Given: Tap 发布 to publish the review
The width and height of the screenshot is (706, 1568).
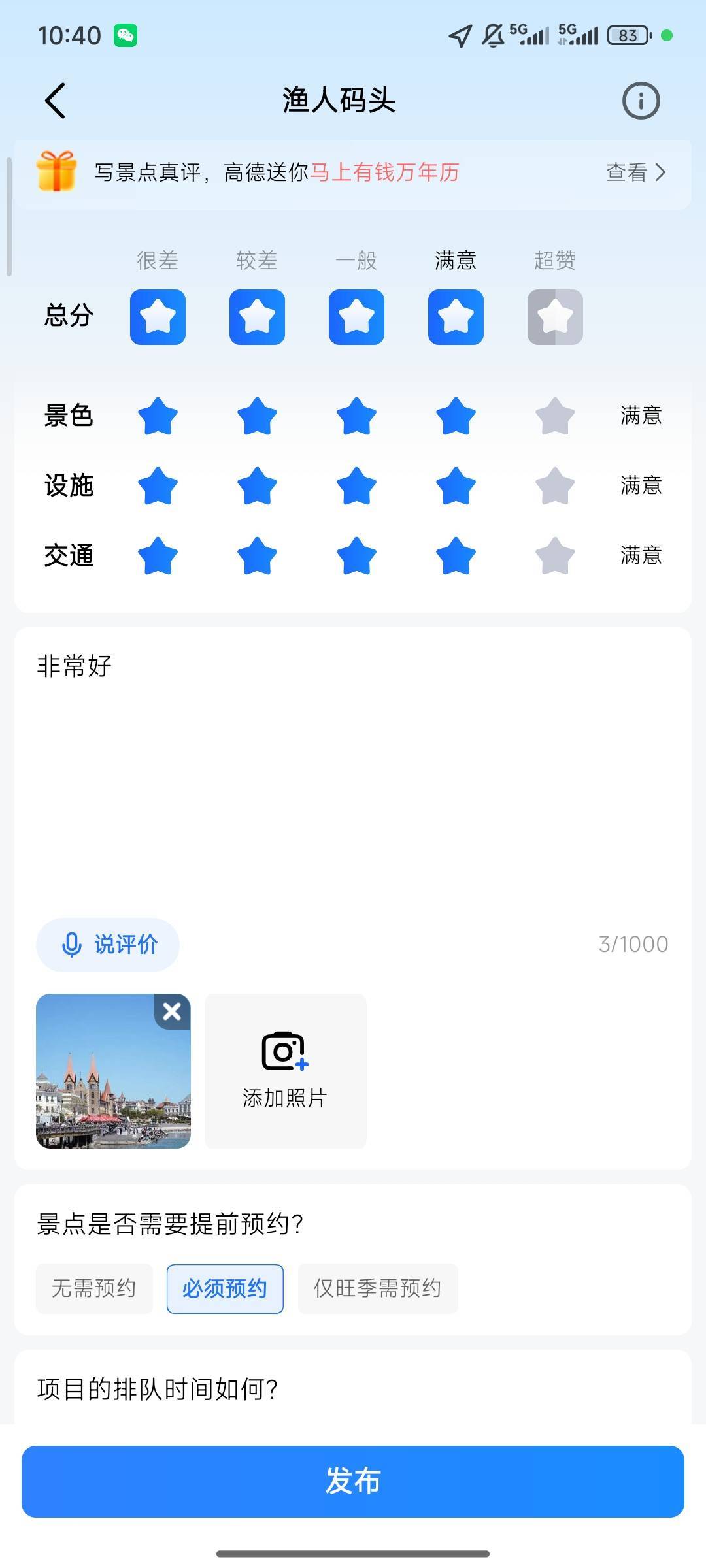Looking at the screenshot, I should pyautogui.click(x=353, y=1481).
